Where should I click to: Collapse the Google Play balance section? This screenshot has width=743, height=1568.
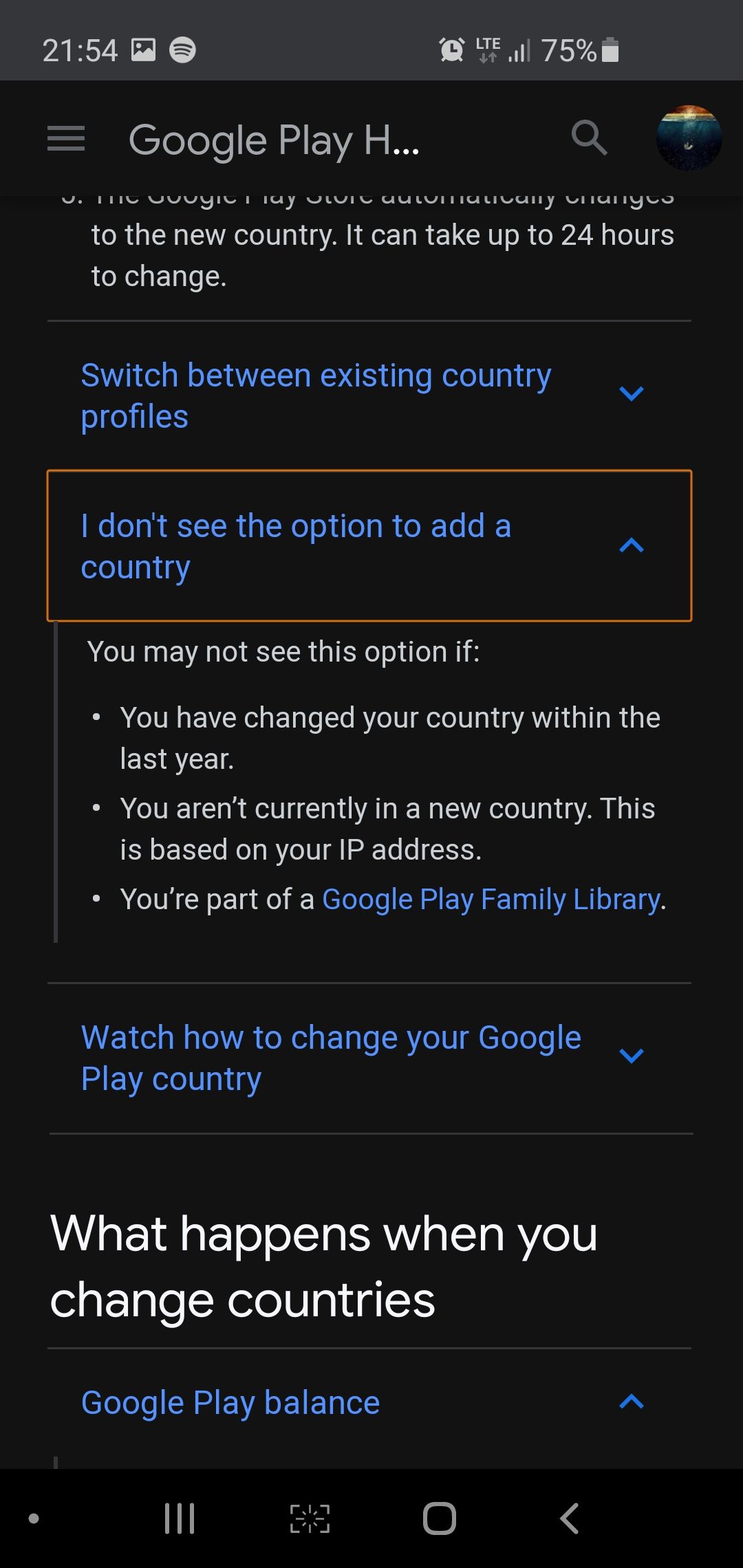(x=631, y=1403)
